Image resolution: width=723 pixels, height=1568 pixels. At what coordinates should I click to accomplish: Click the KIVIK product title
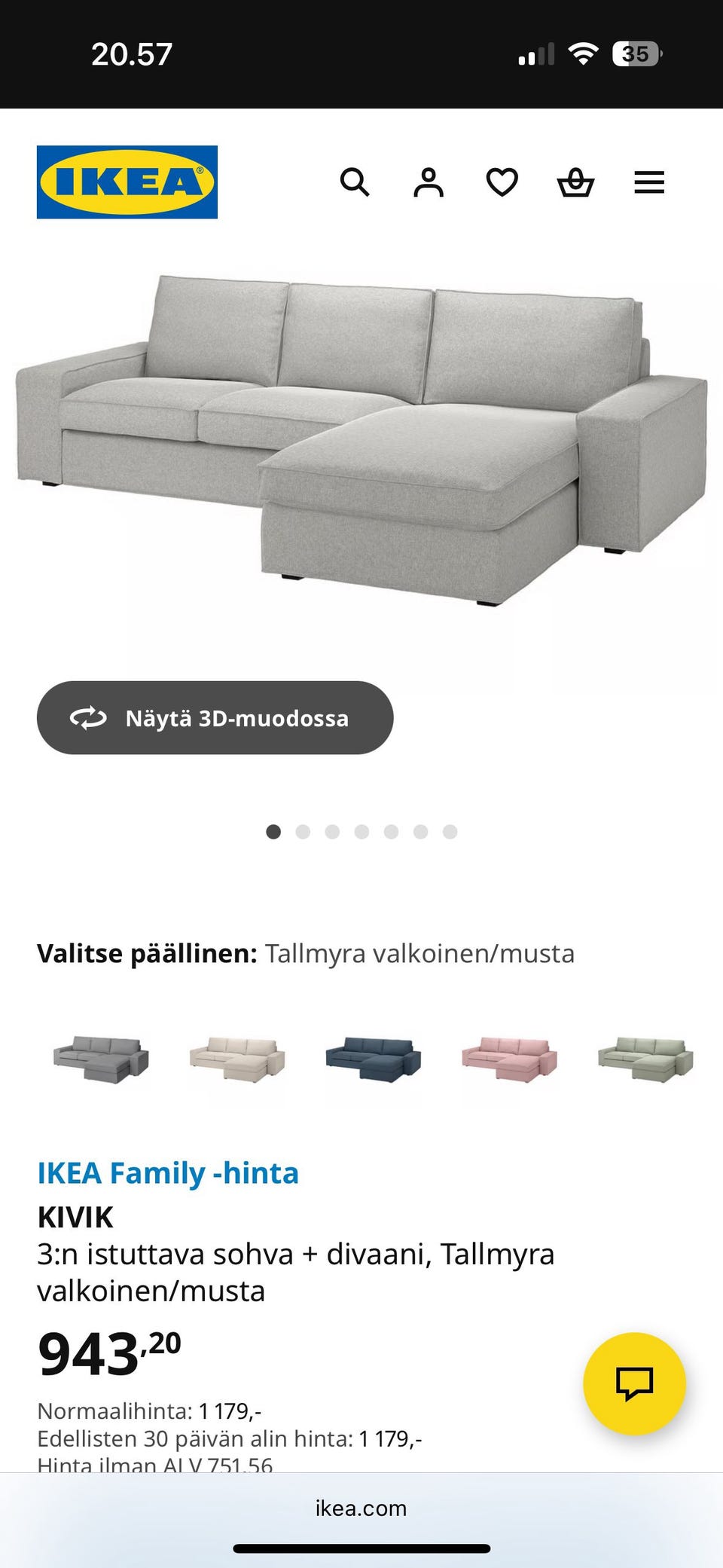[x=76, y=1216]
